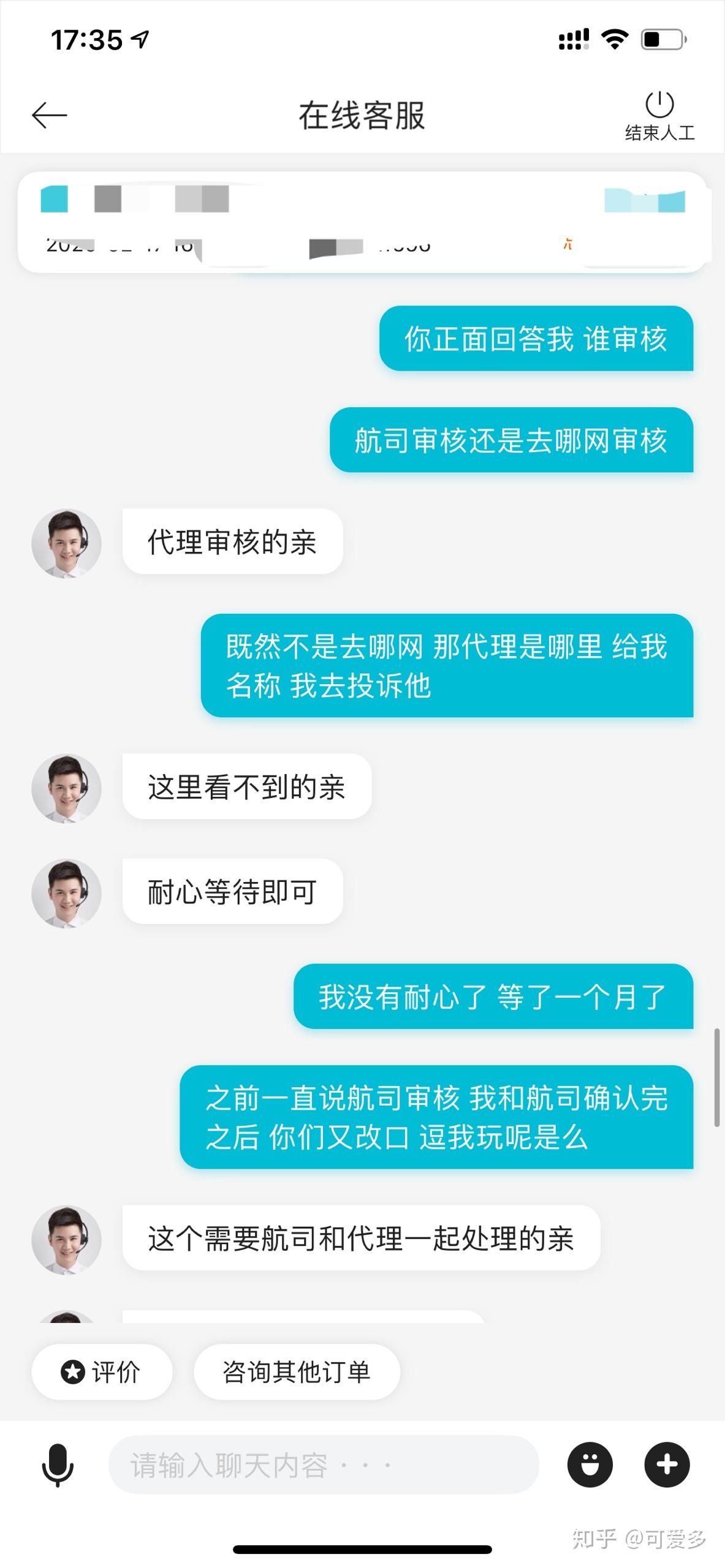Switch to voice input via microphone icon
725x1568 pixels.
coord(58,1465)
